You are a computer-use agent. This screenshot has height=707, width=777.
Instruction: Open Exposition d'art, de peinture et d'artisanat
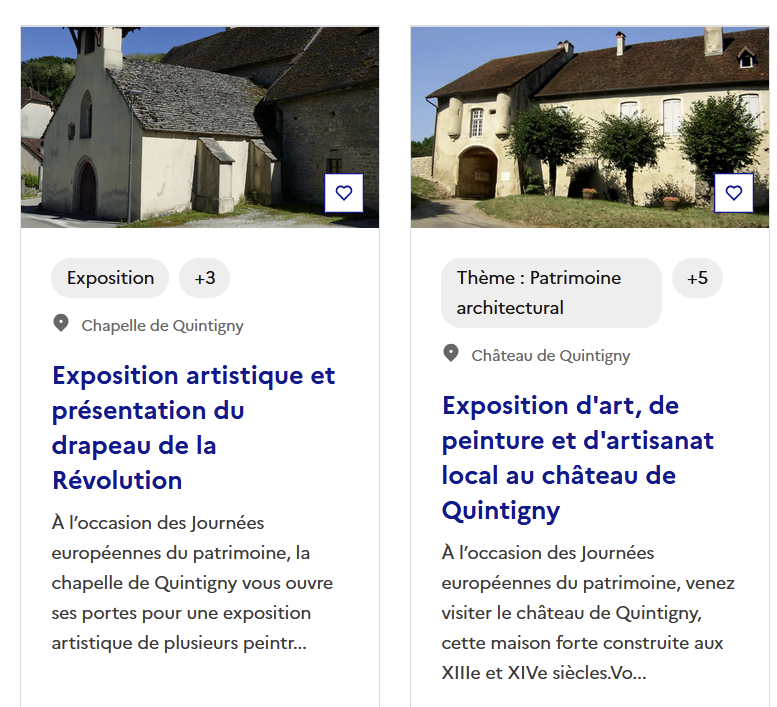coord(577,457)
